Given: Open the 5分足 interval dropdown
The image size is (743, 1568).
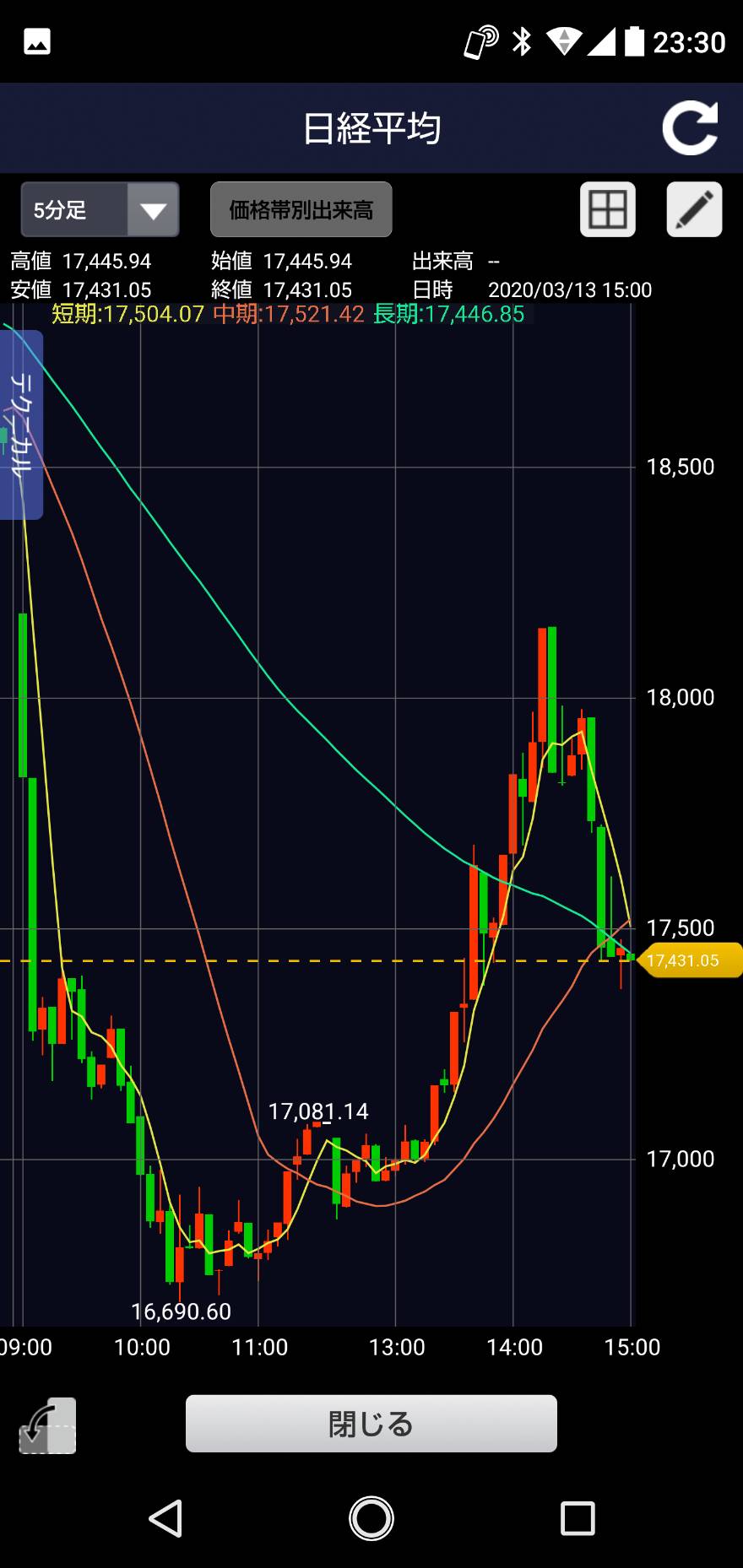Looking at the screenshot, I should pyautogui.click(x=100, y=209).
